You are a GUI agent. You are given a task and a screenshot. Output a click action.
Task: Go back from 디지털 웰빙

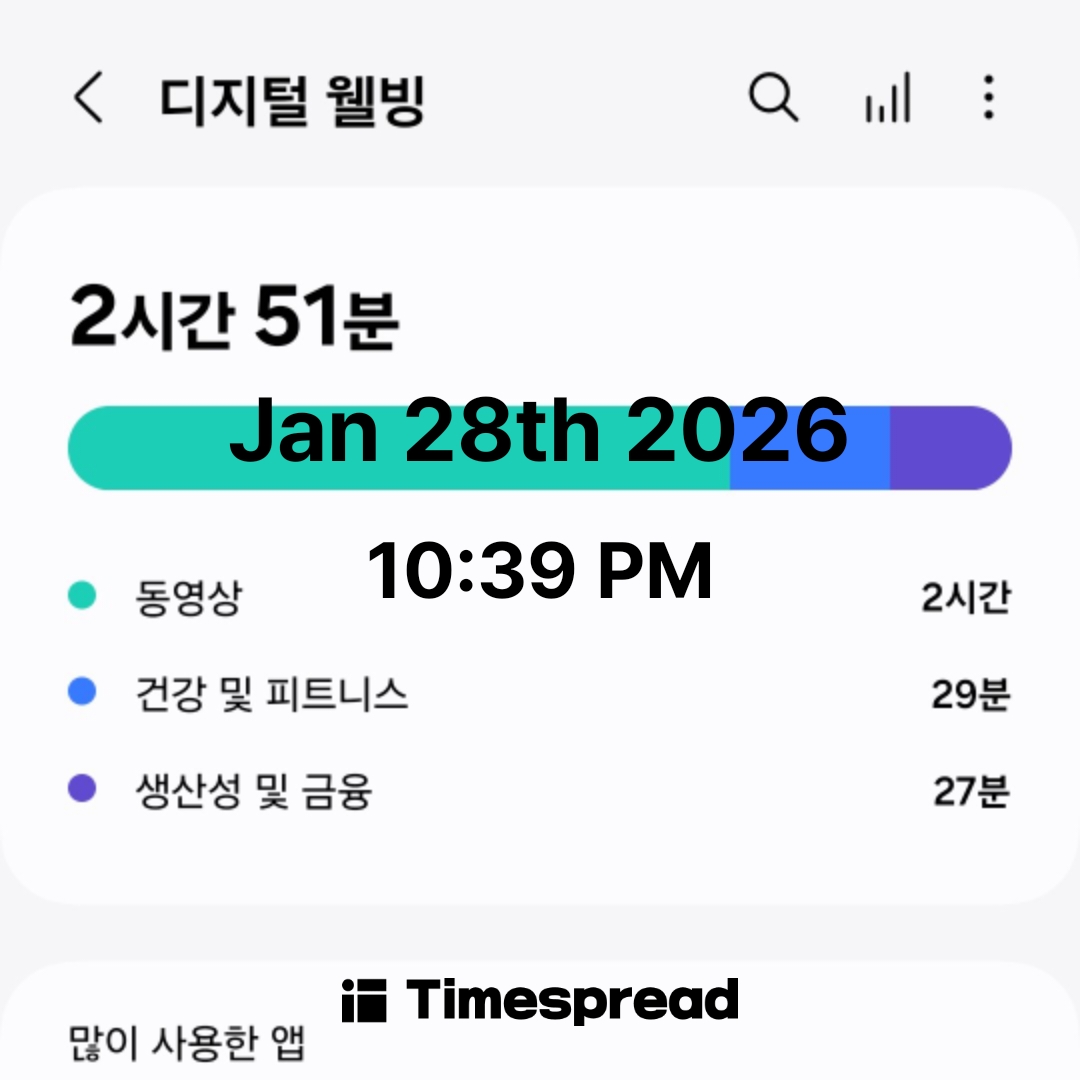point(88,98)
